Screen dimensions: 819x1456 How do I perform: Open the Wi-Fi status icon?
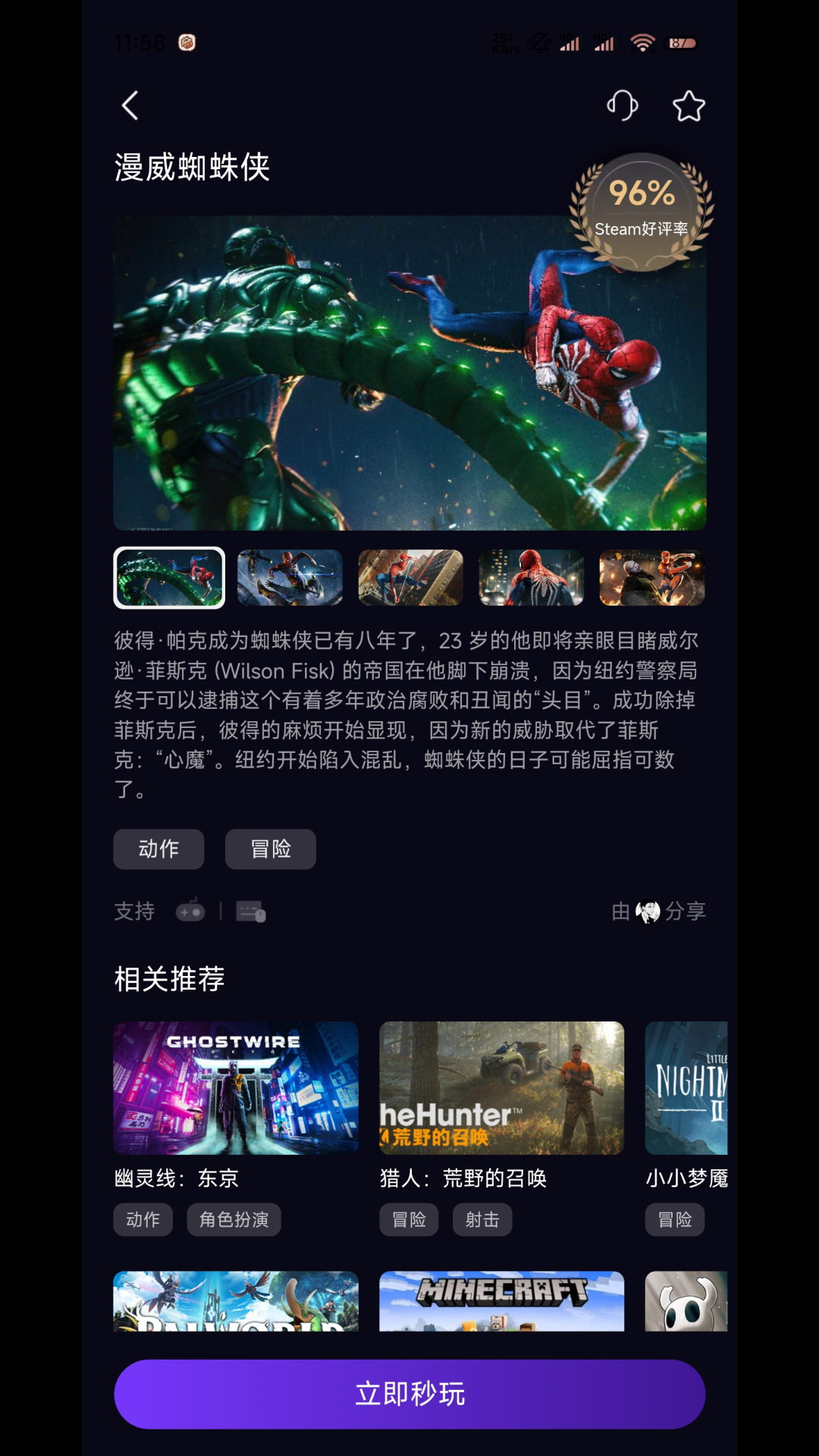point(641,43)
